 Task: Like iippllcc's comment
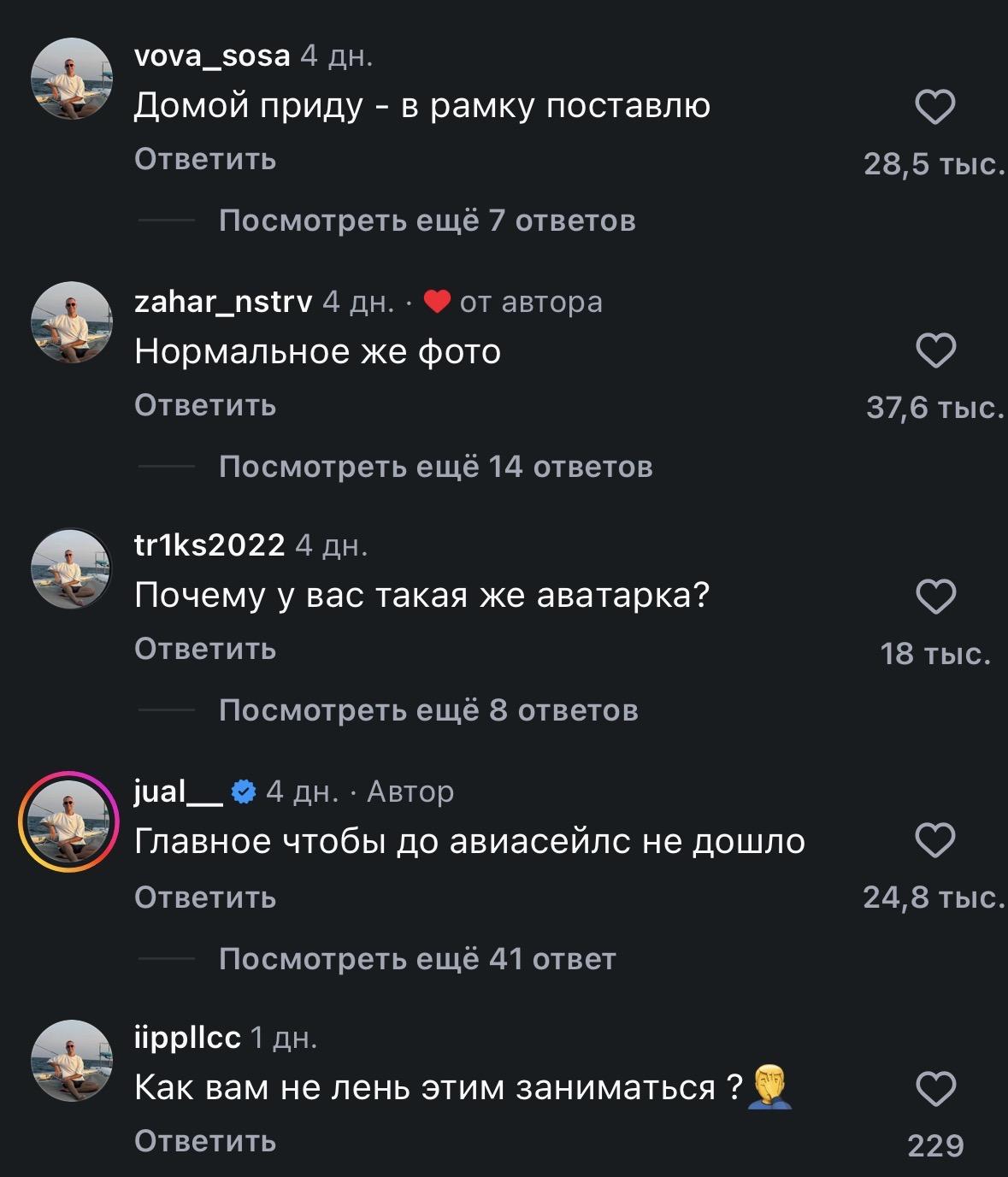pos(934,1090)
